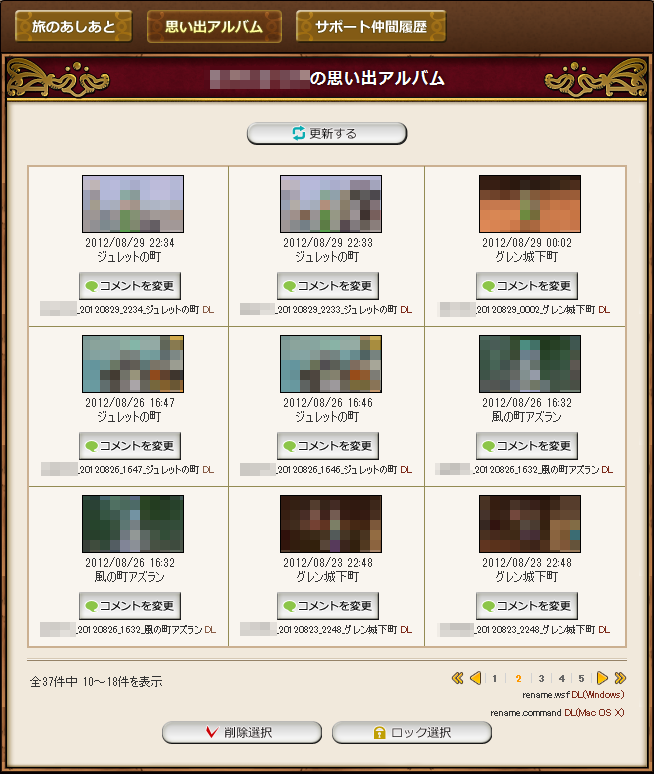Open the サポート仲間履歴 tab

pos(370,26)
